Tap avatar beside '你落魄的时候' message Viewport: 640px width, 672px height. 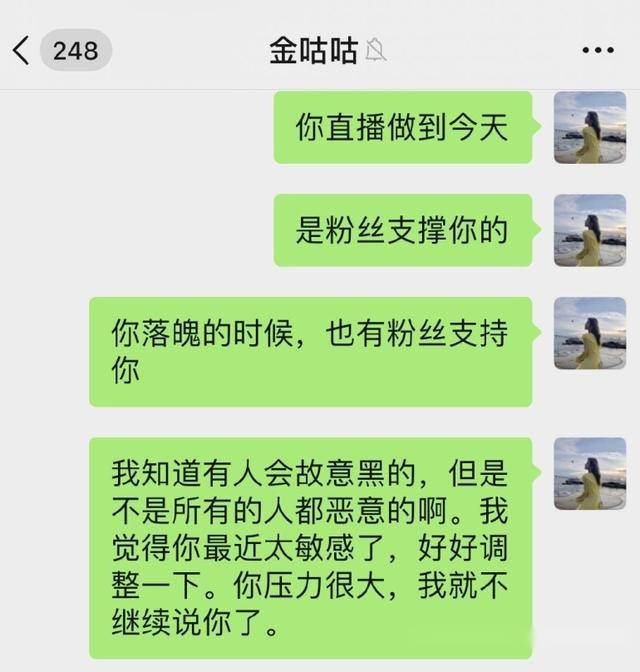[590, 333]
